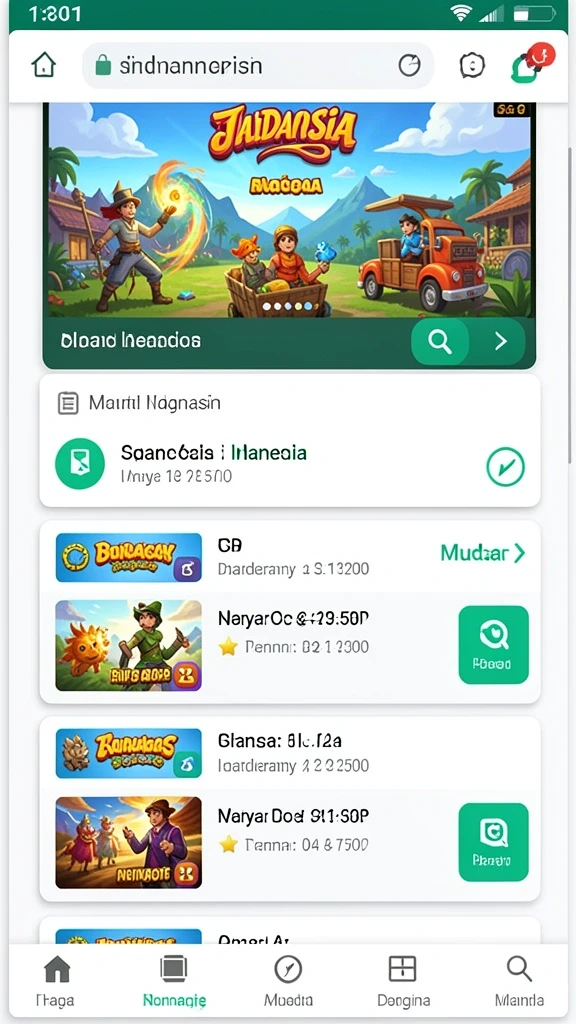Reload the page using the address bar icon
Viewport: 576px width, 1024px height.
409,65
